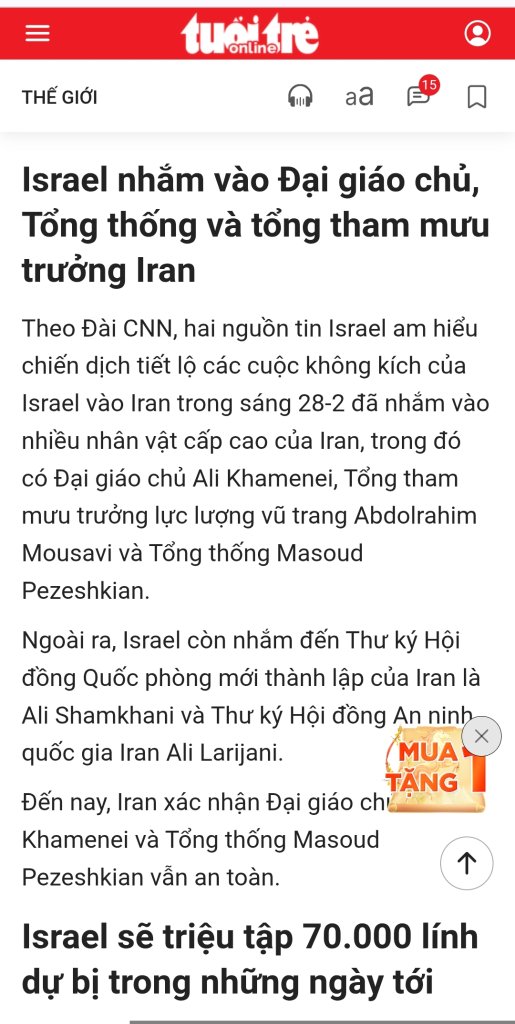Open the user account profile

tap(477, 33)
